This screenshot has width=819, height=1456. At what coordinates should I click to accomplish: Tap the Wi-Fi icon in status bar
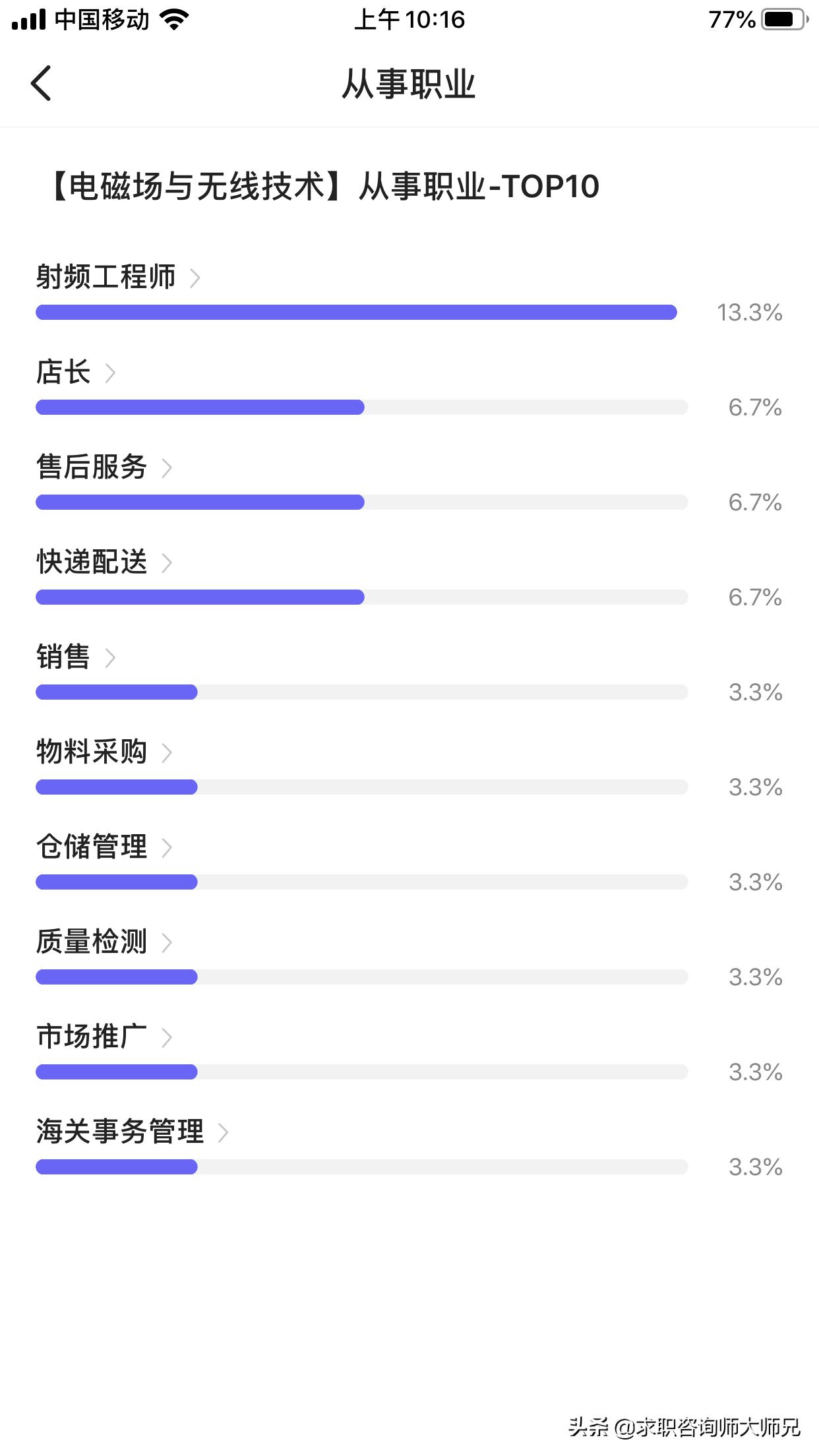173,18
